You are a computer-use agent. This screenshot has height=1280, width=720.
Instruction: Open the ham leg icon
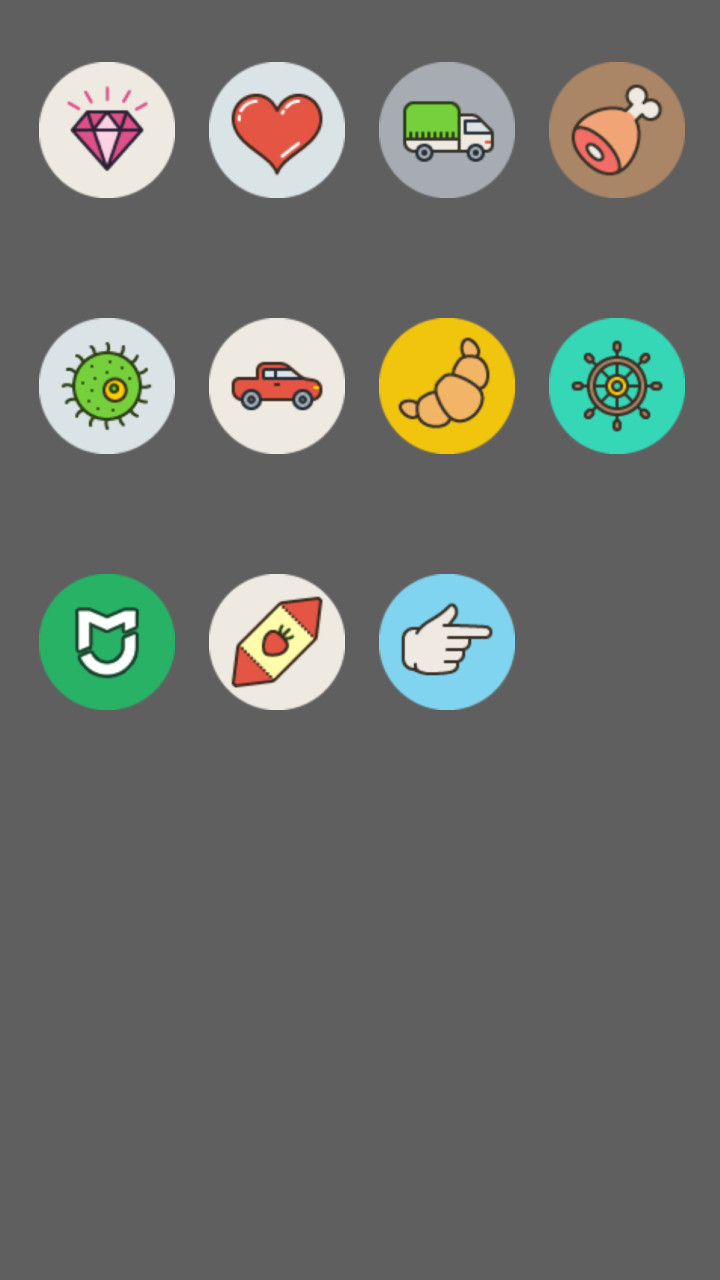tap(617, 130)
